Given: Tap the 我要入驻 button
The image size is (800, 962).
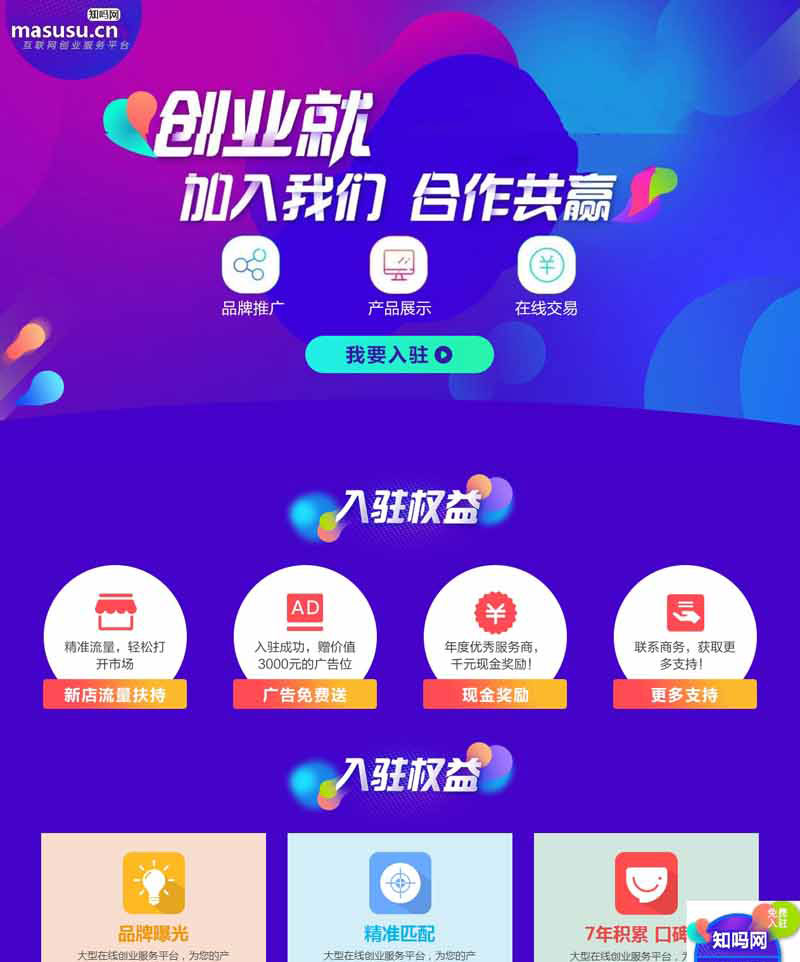Looking at the screenshot, I should tap(399, 354).
